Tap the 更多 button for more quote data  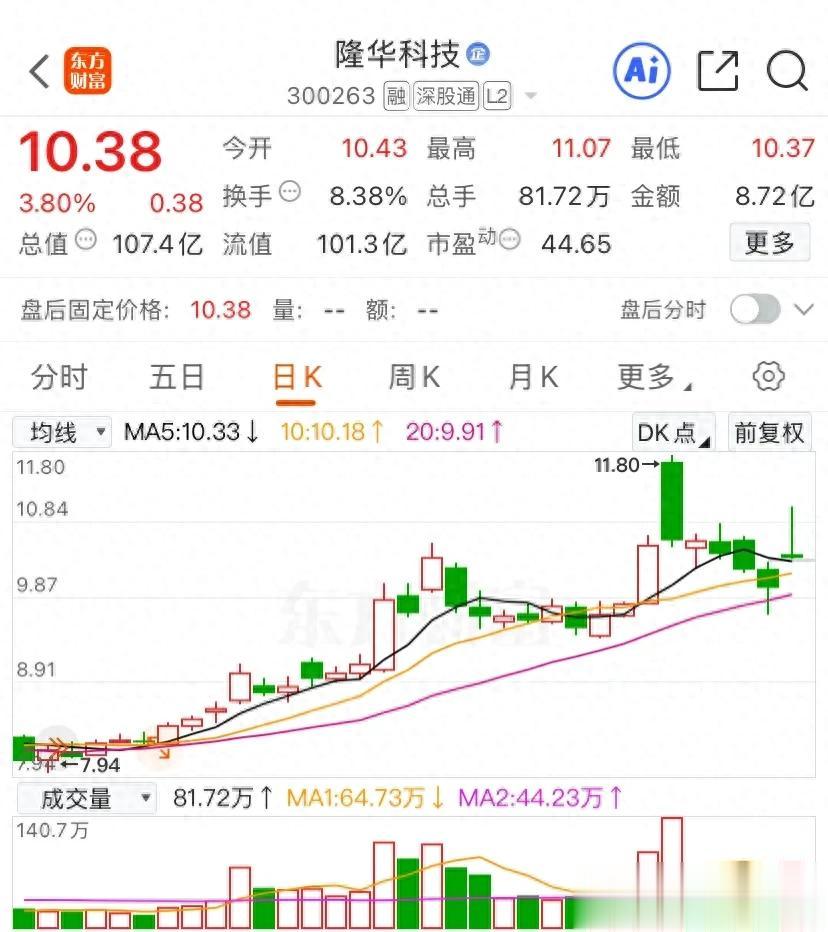pos(769,243)
